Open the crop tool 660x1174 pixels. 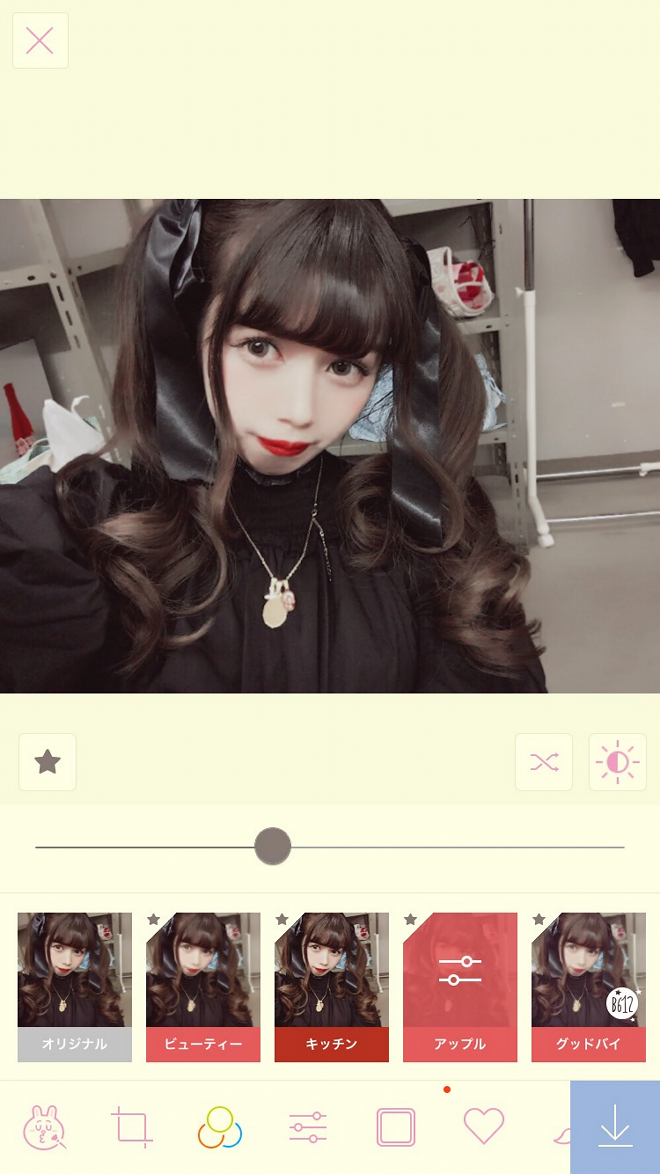tap(132, 1127)
